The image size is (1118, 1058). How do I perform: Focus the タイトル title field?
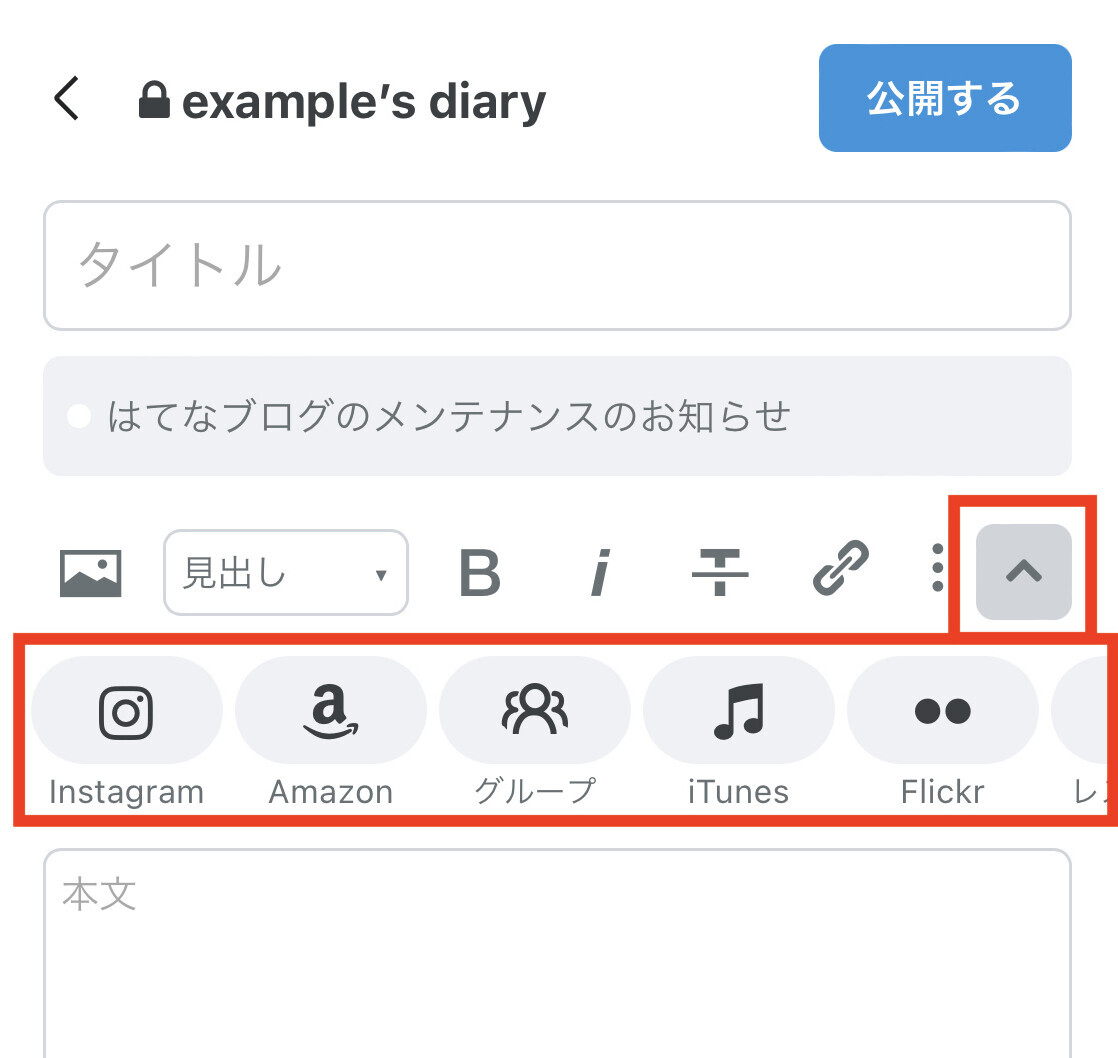coord(557,266)
